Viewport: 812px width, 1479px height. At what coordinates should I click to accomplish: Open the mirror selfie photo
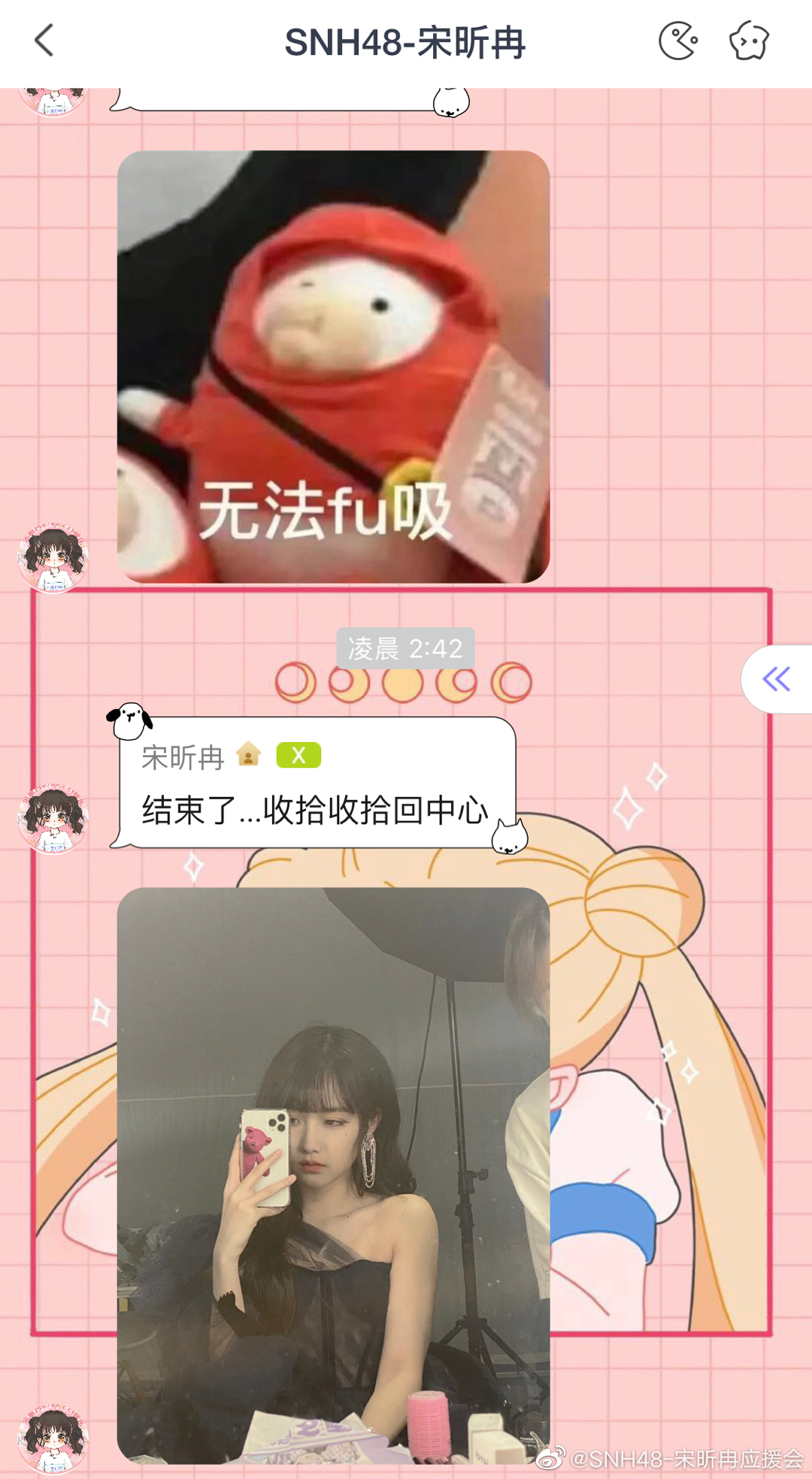coord(333,1174)
